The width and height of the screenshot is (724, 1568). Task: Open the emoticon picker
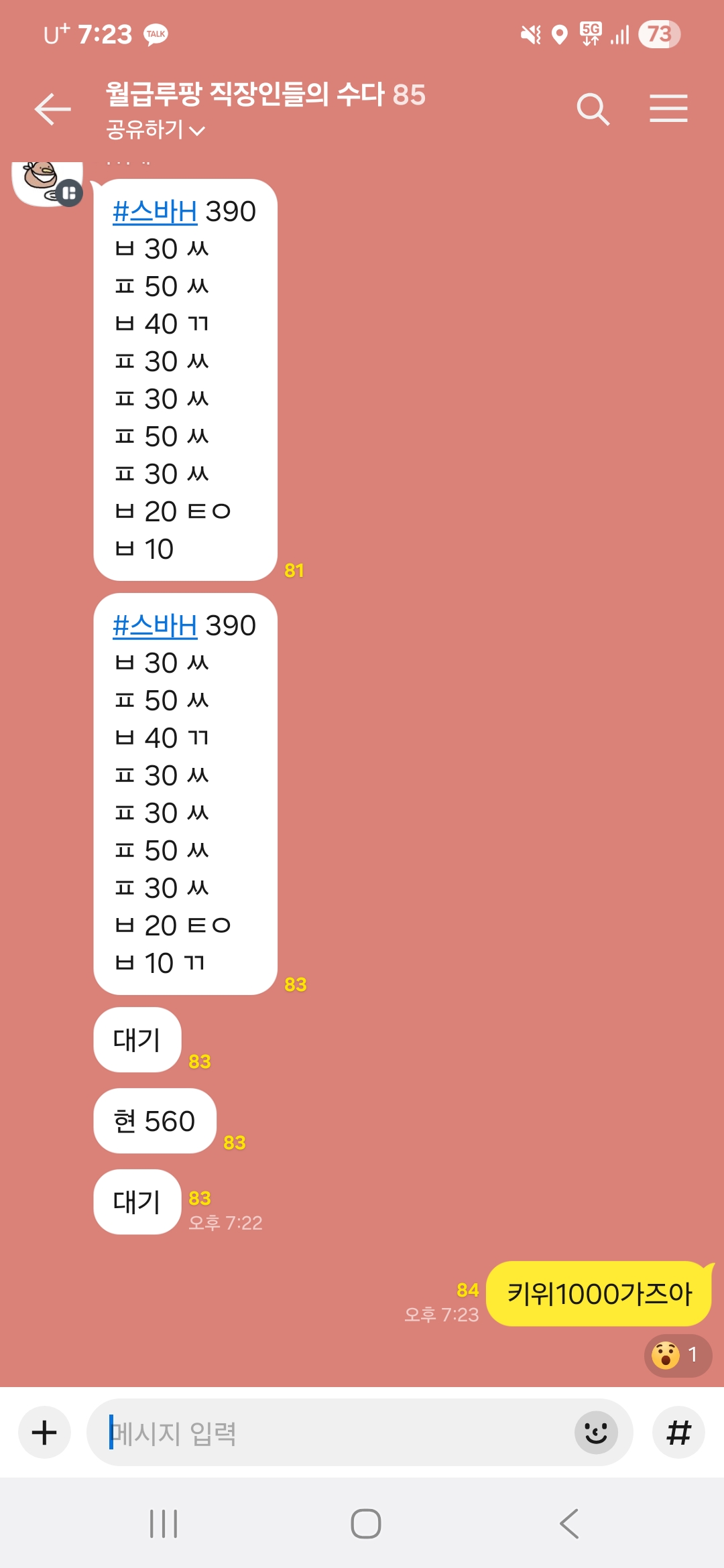point(595,1433)
